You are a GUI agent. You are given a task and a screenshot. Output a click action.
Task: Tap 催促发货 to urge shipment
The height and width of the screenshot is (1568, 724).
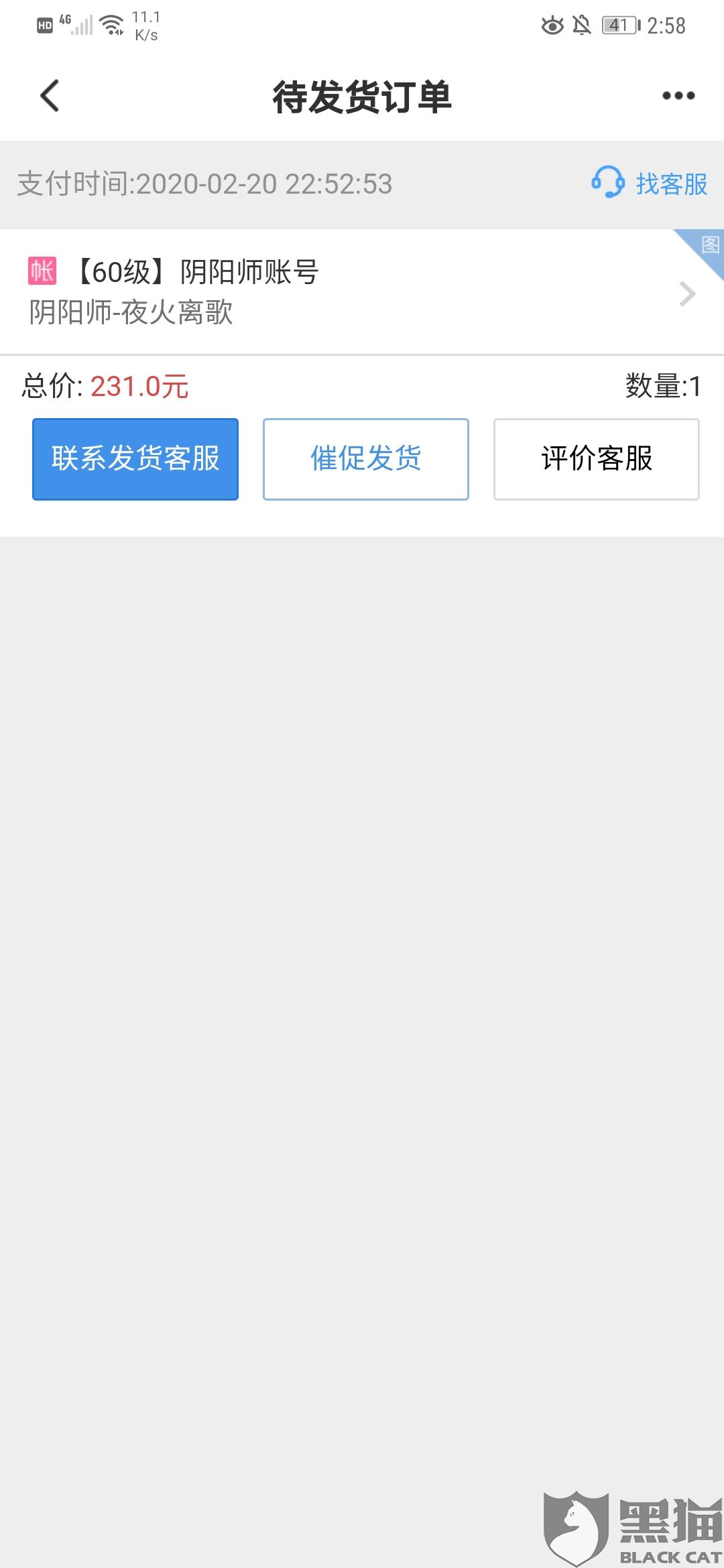[366, 459]
